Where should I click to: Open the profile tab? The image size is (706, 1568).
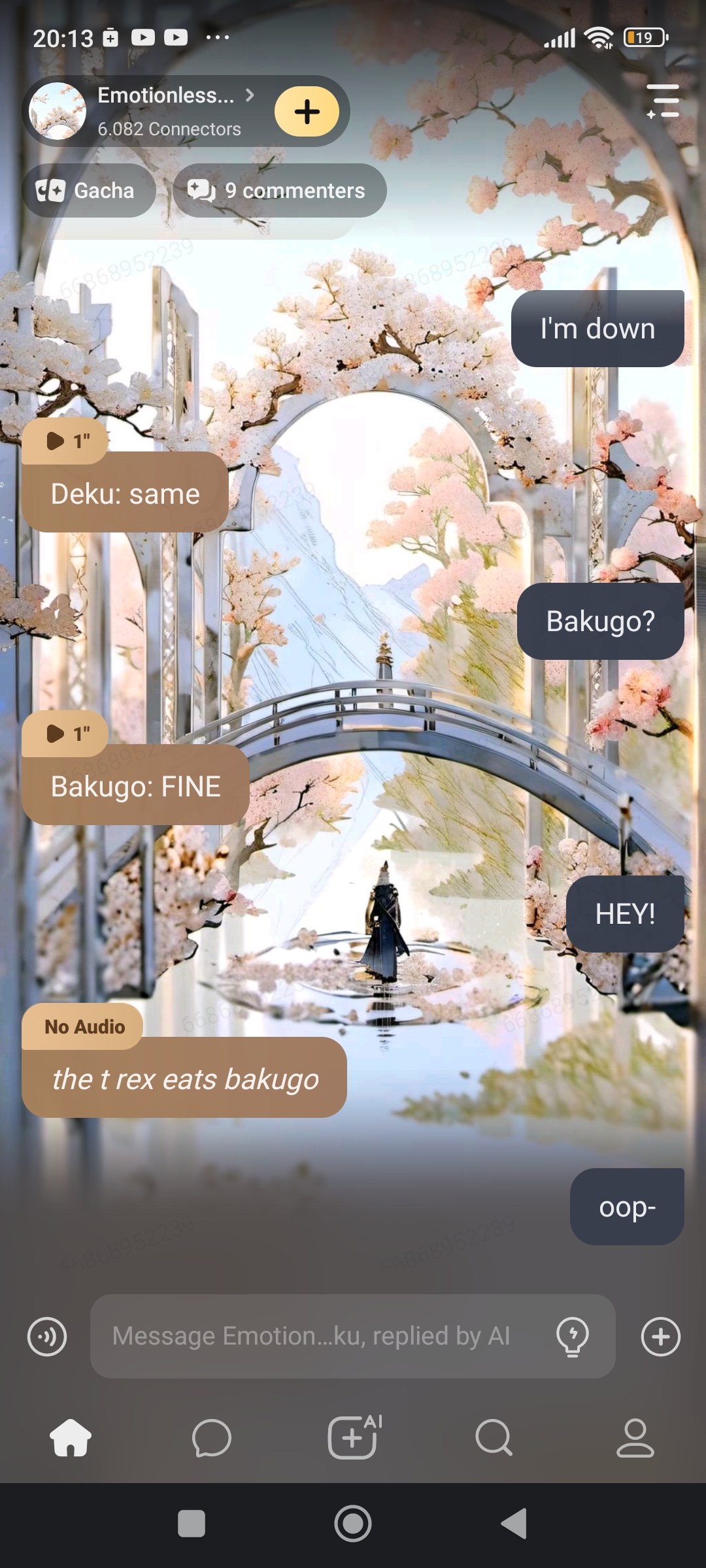pyautogui.click(x=635, y=1439)
